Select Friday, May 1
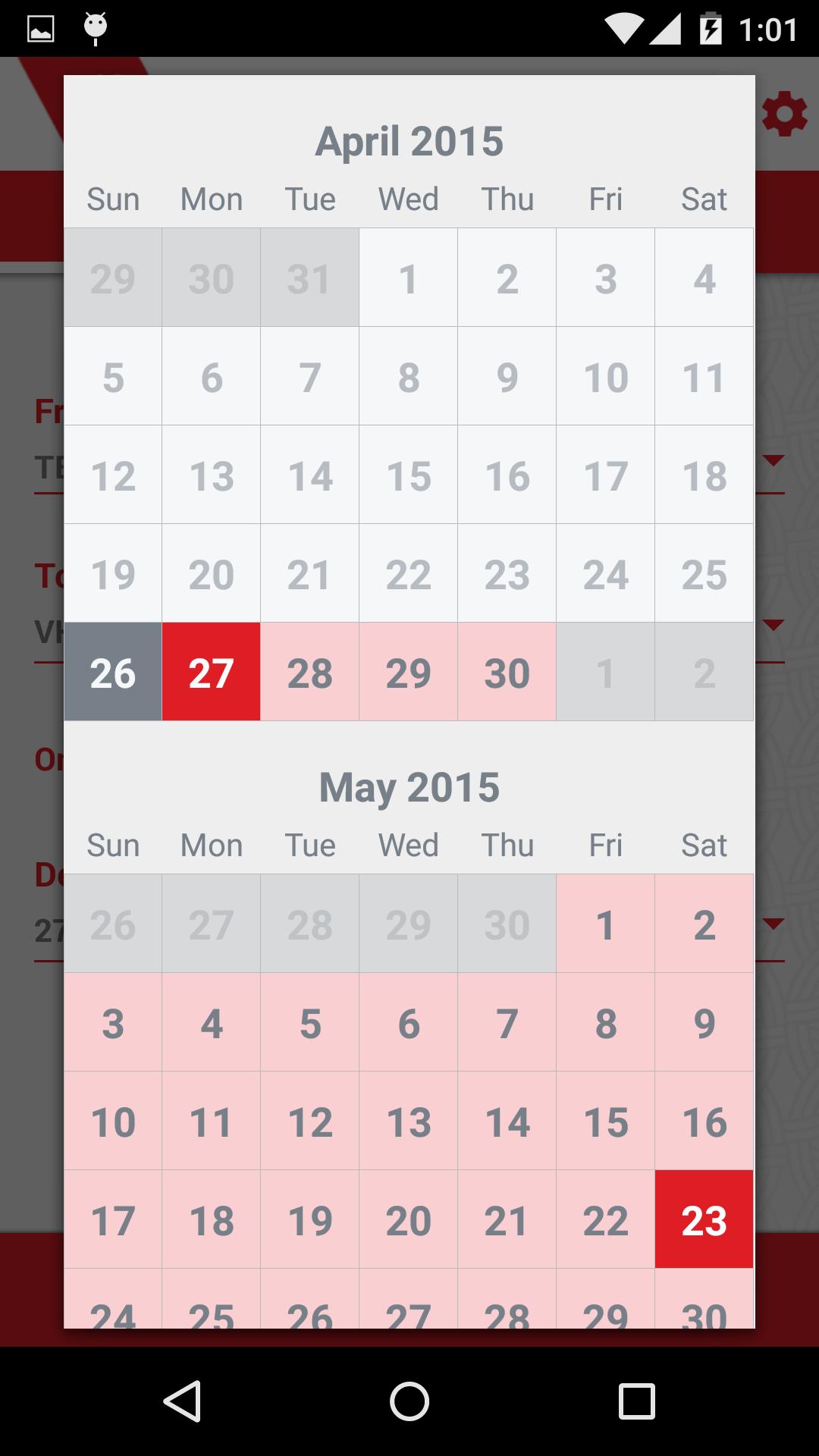The height and width of the screenshot is (1456, 819). pos(605,924)
